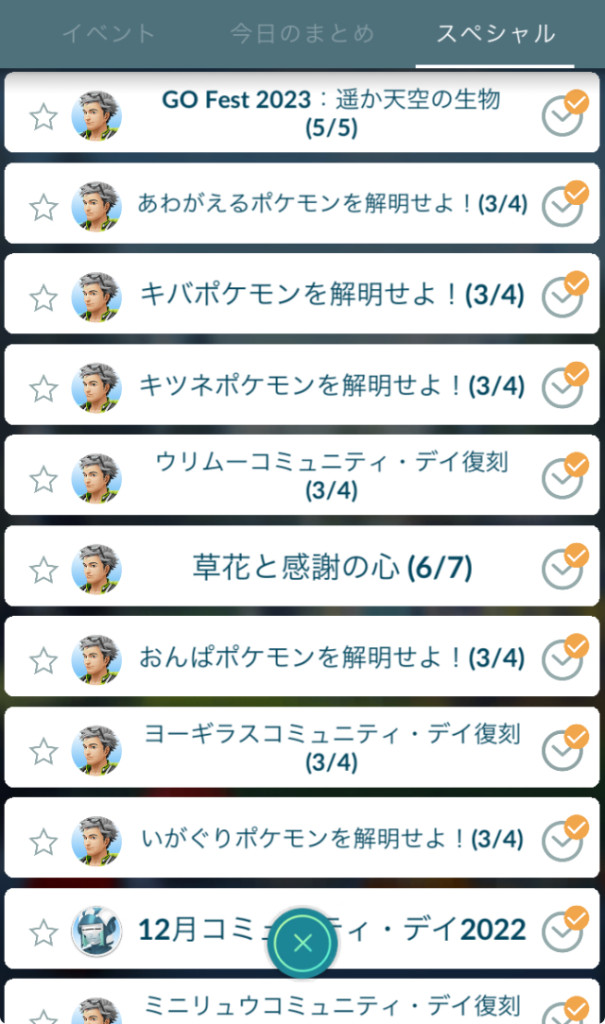Screen dimensions: 605x1024
Task: Star the GO Fest 2023 research
Action: pyautogui.click(x=44, y=117)
